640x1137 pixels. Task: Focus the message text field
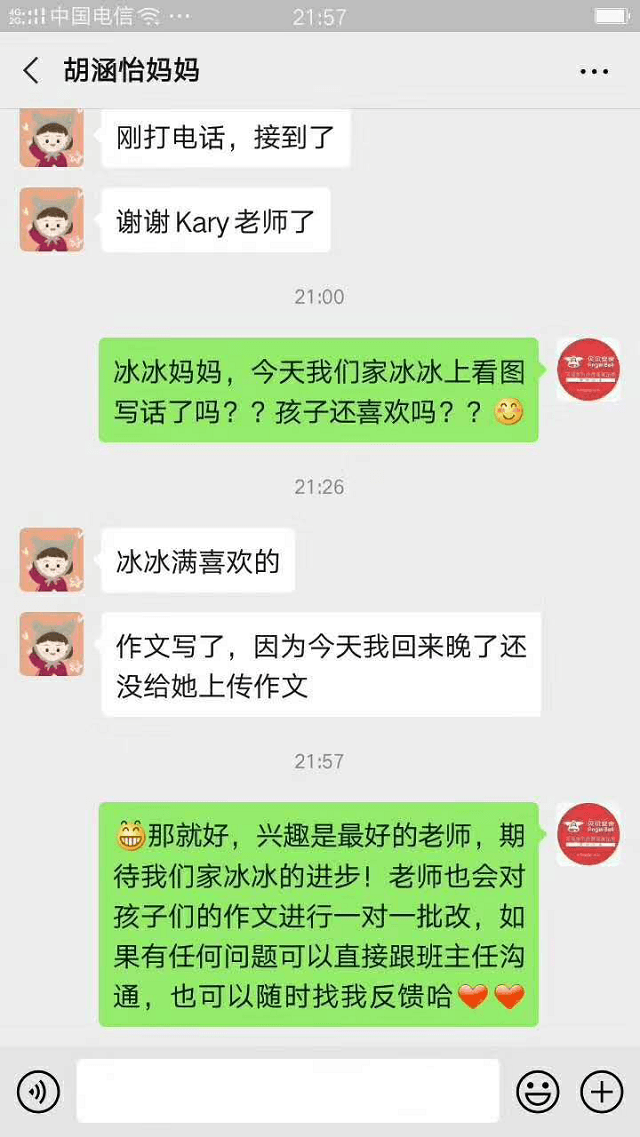click(x=288, y=1091)
